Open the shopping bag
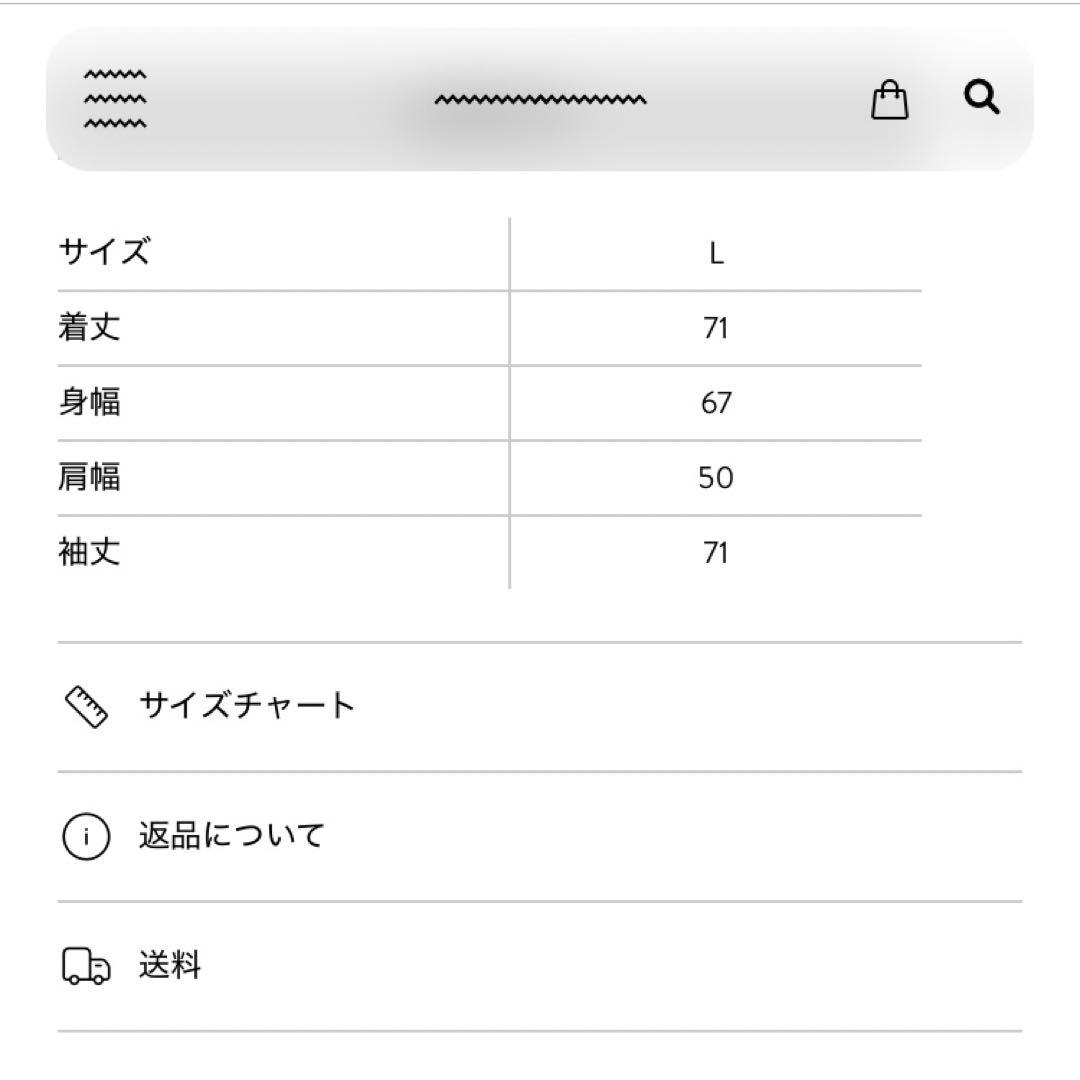 point(889,100)
